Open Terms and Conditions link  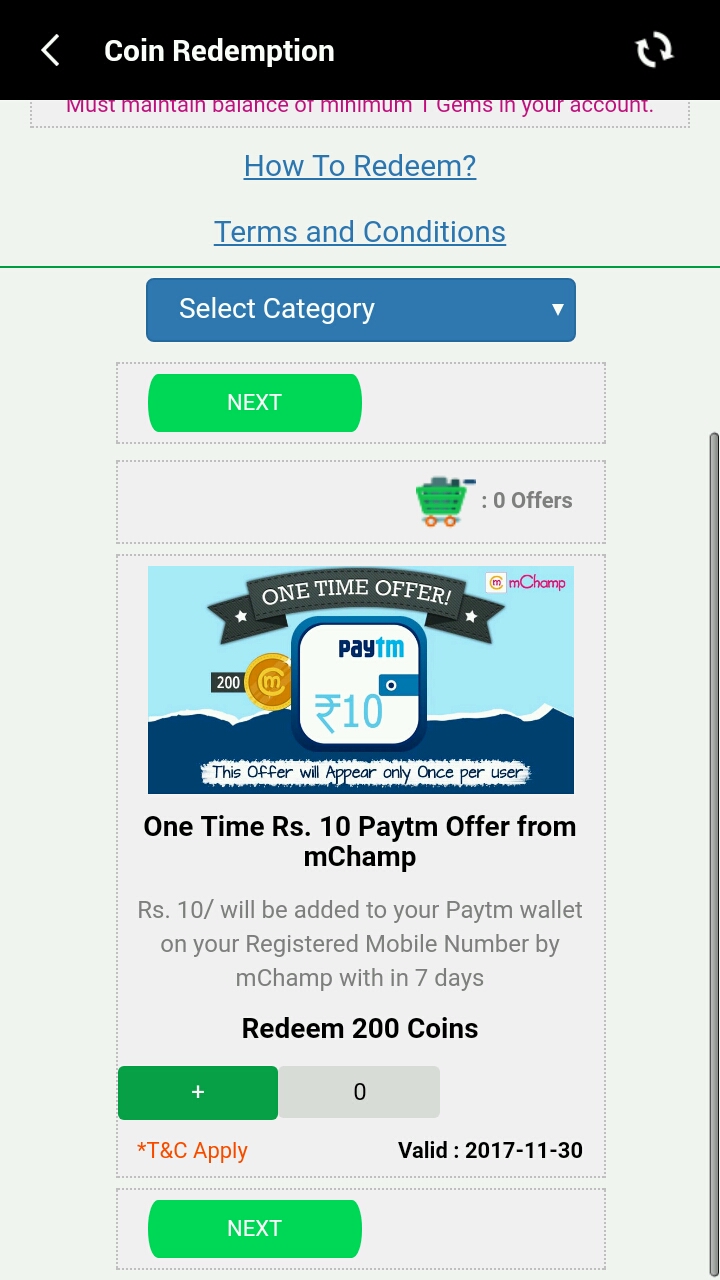[360, 232]
